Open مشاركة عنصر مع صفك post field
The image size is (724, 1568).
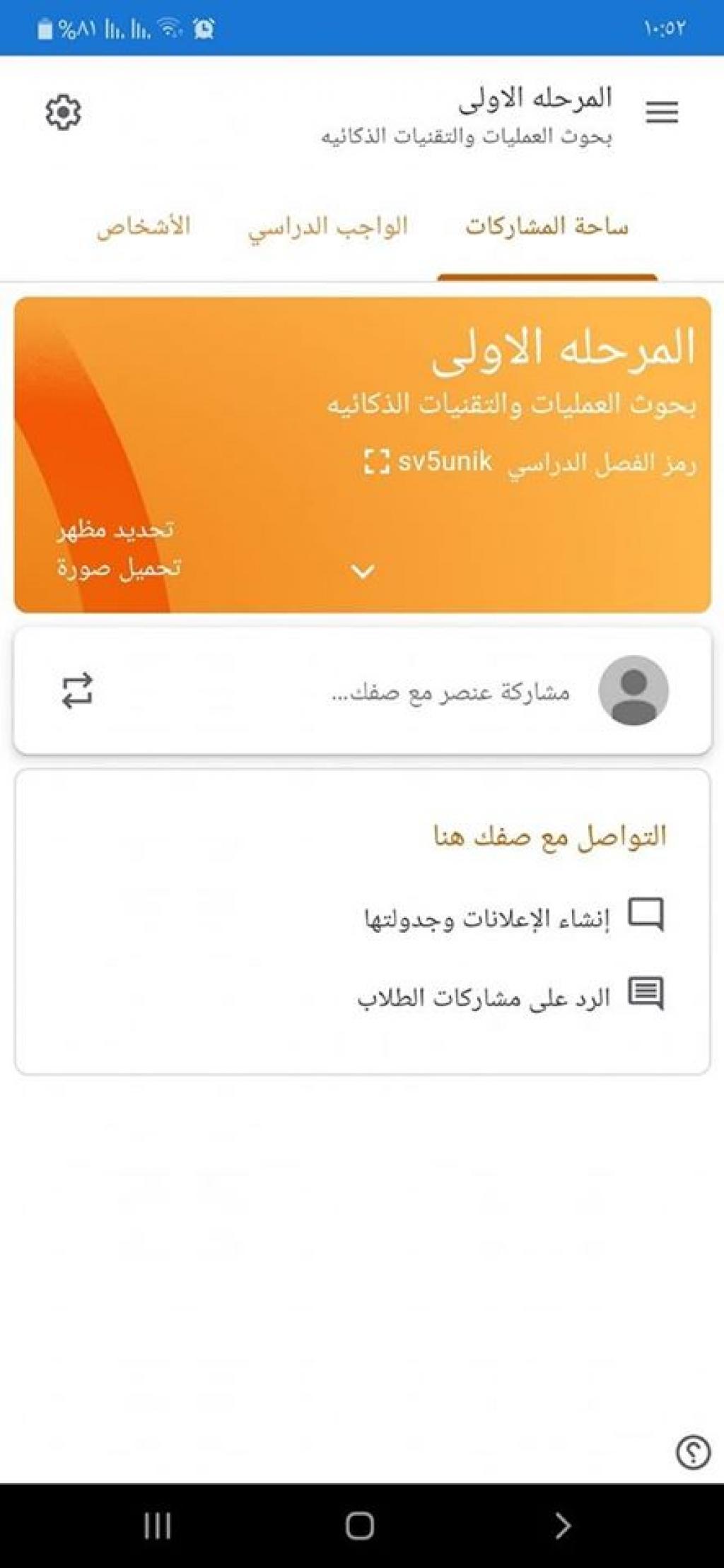(x=450, y=692)
